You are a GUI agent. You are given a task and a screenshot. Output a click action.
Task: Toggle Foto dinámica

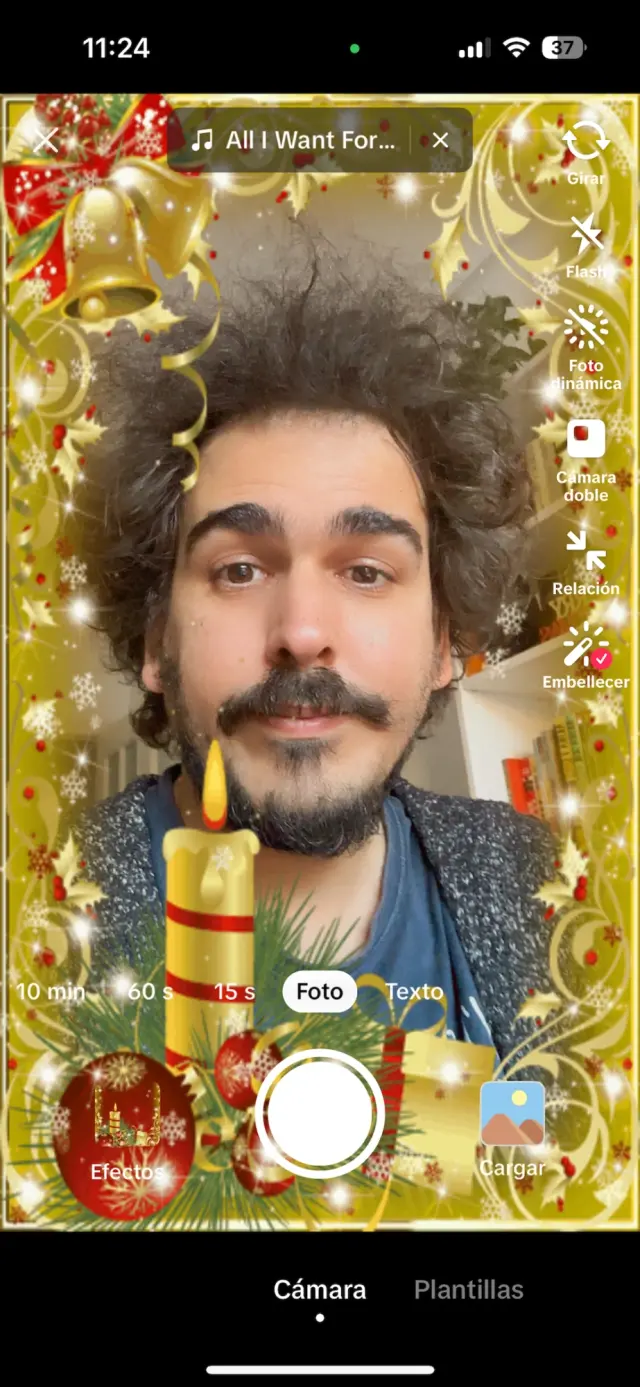[586, 345]
